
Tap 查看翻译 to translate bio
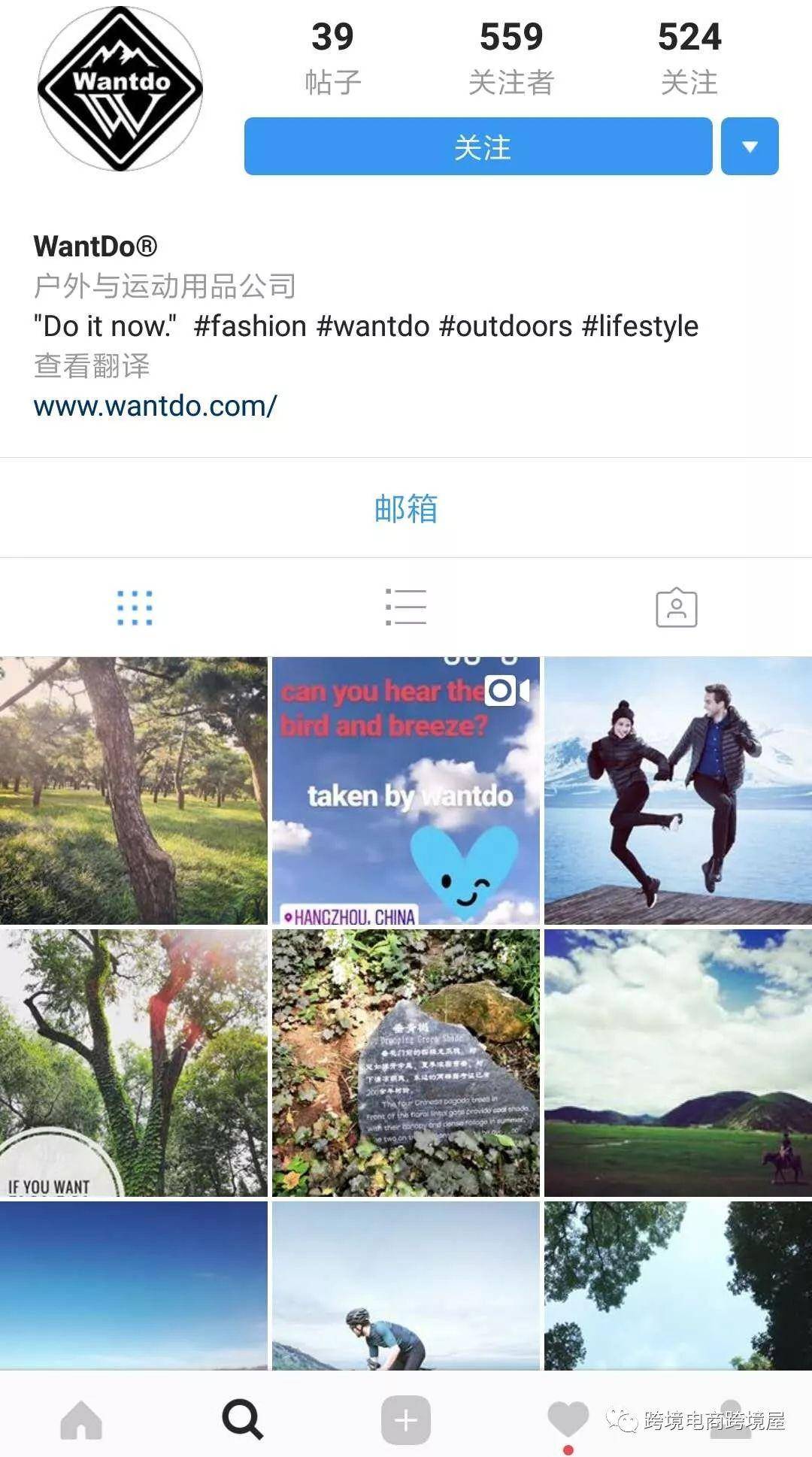tap(92, 366)
